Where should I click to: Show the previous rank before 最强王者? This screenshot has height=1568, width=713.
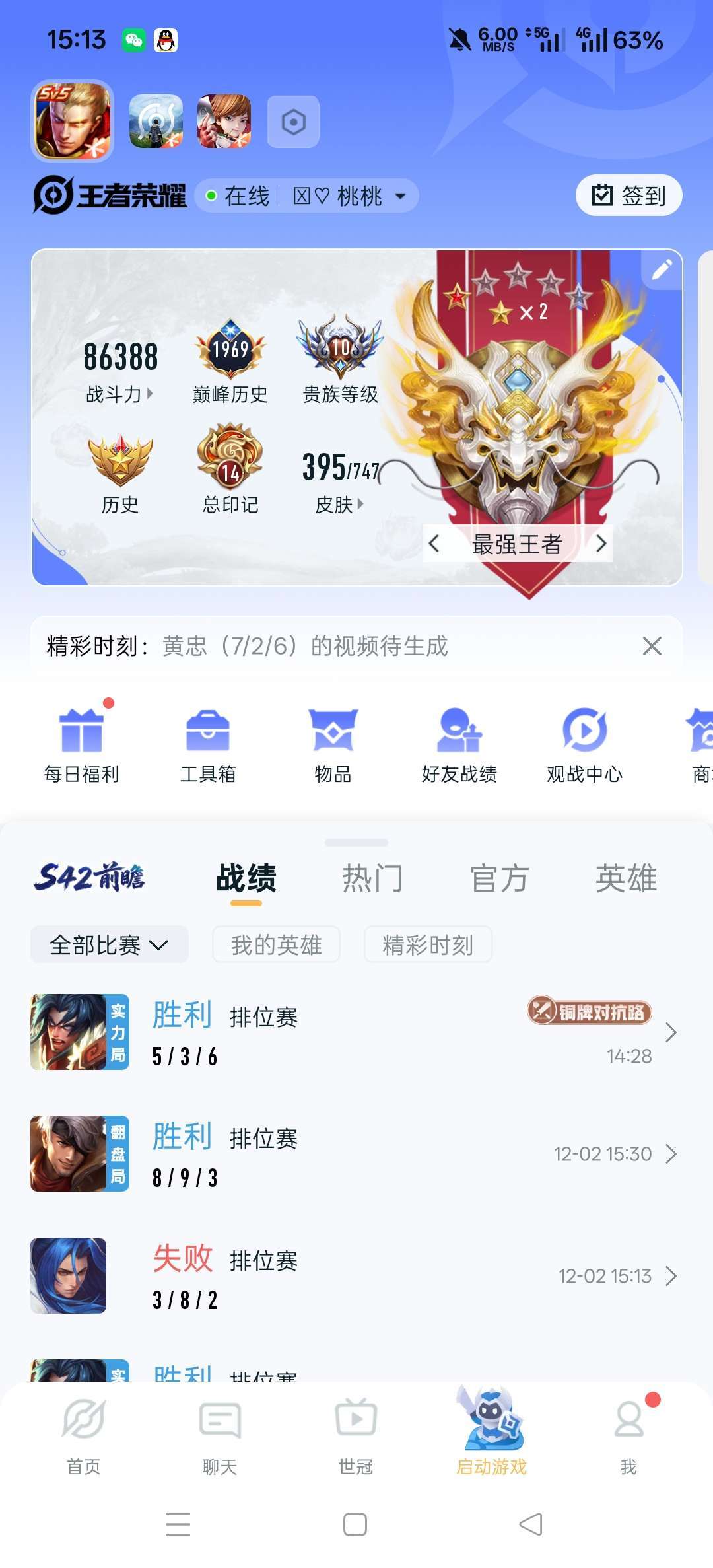[x=434, y=544]
